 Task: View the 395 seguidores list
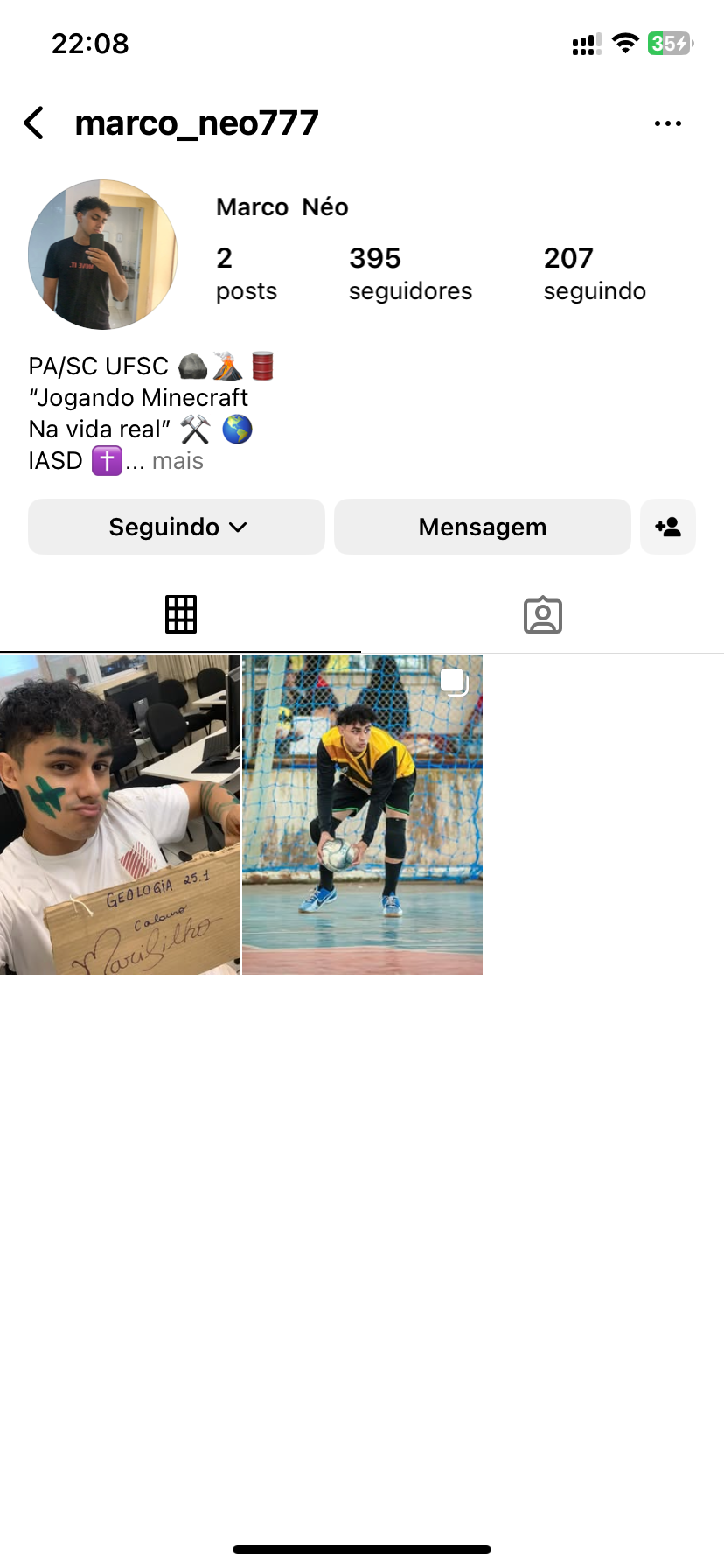[410, 273]
